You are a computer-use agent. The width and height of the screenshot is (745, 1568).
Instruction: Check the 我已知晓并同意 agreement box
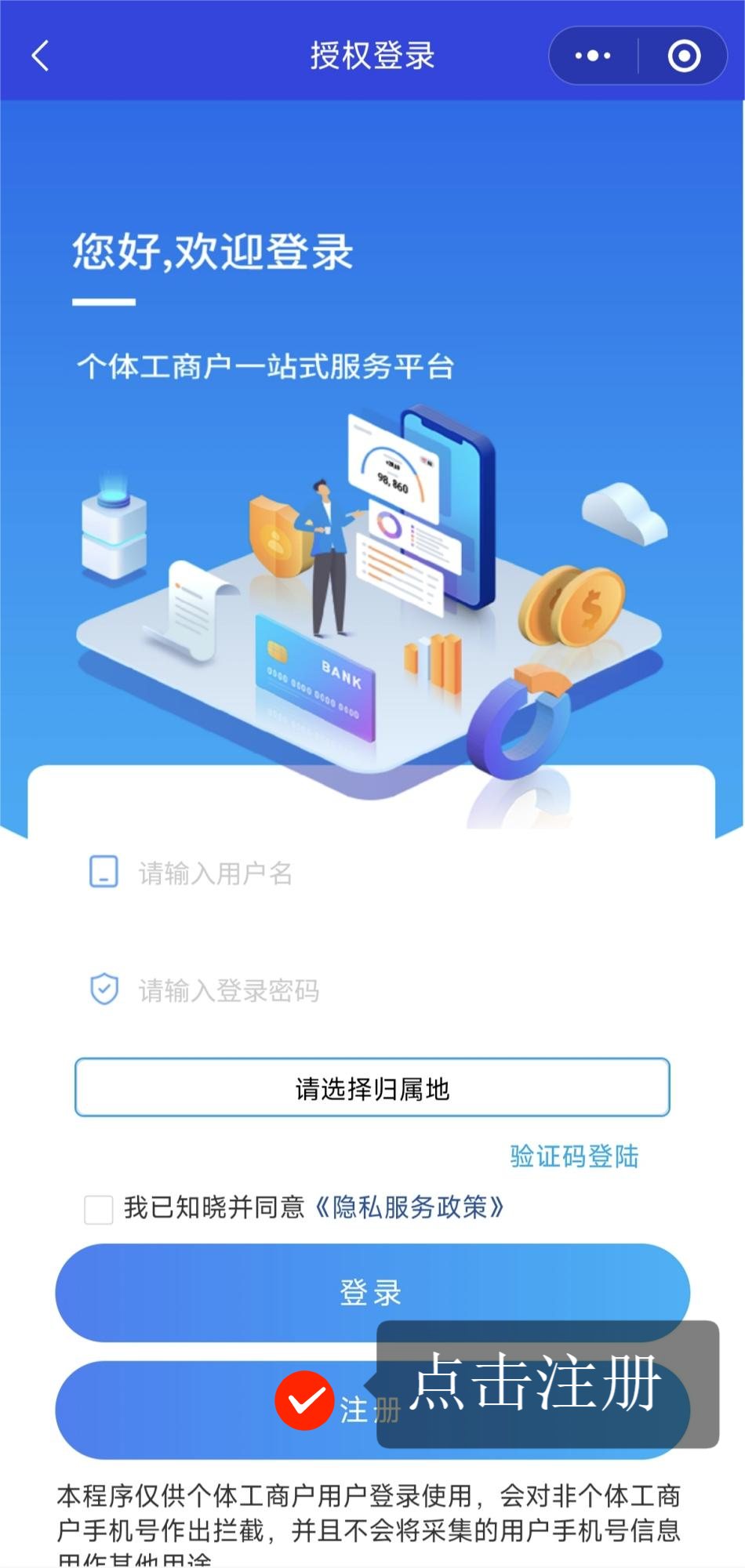coord(99,1209)
